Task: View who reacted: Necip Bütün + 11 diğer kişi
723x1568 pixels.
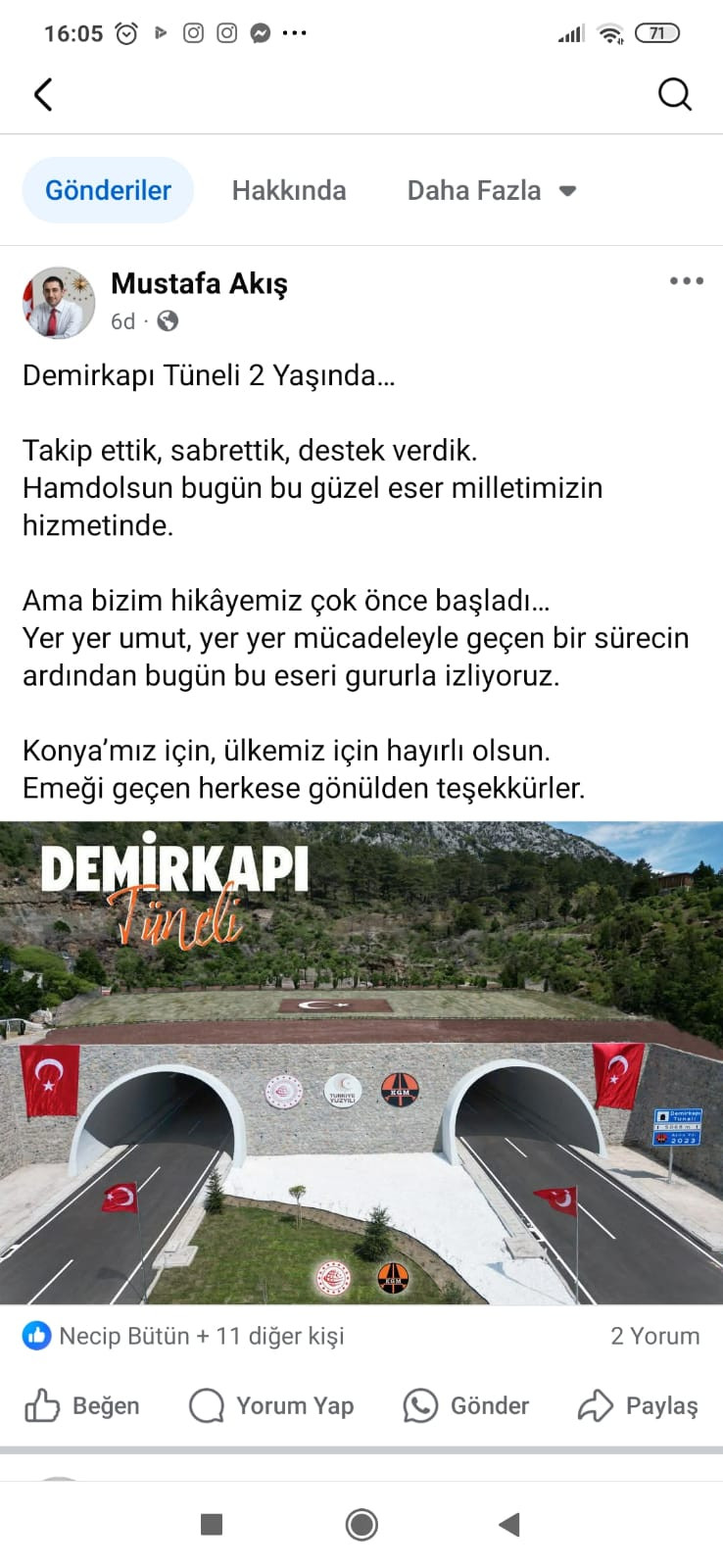Action: coord(201,1336)
